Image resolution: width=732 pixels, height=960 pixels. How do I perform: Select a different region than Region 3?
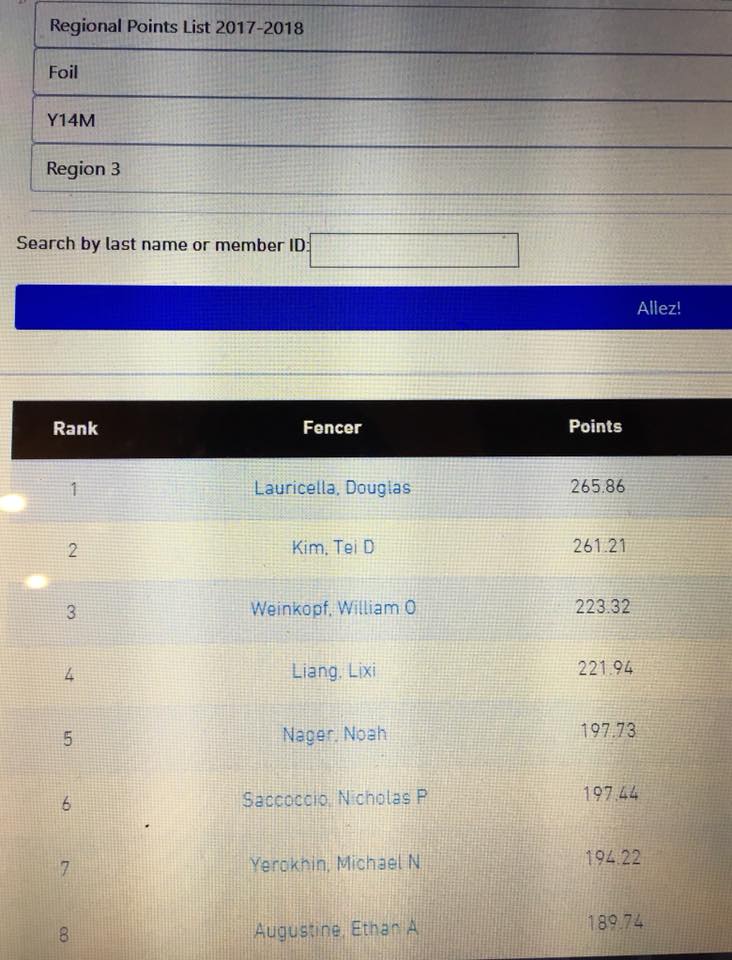(x=380, y=169)
